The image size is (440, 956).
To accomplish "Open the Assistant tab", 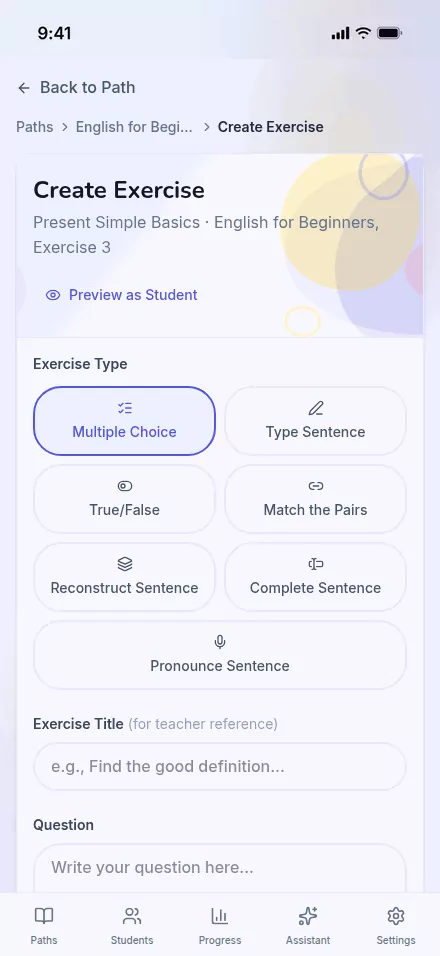I will tap(308, 926).
